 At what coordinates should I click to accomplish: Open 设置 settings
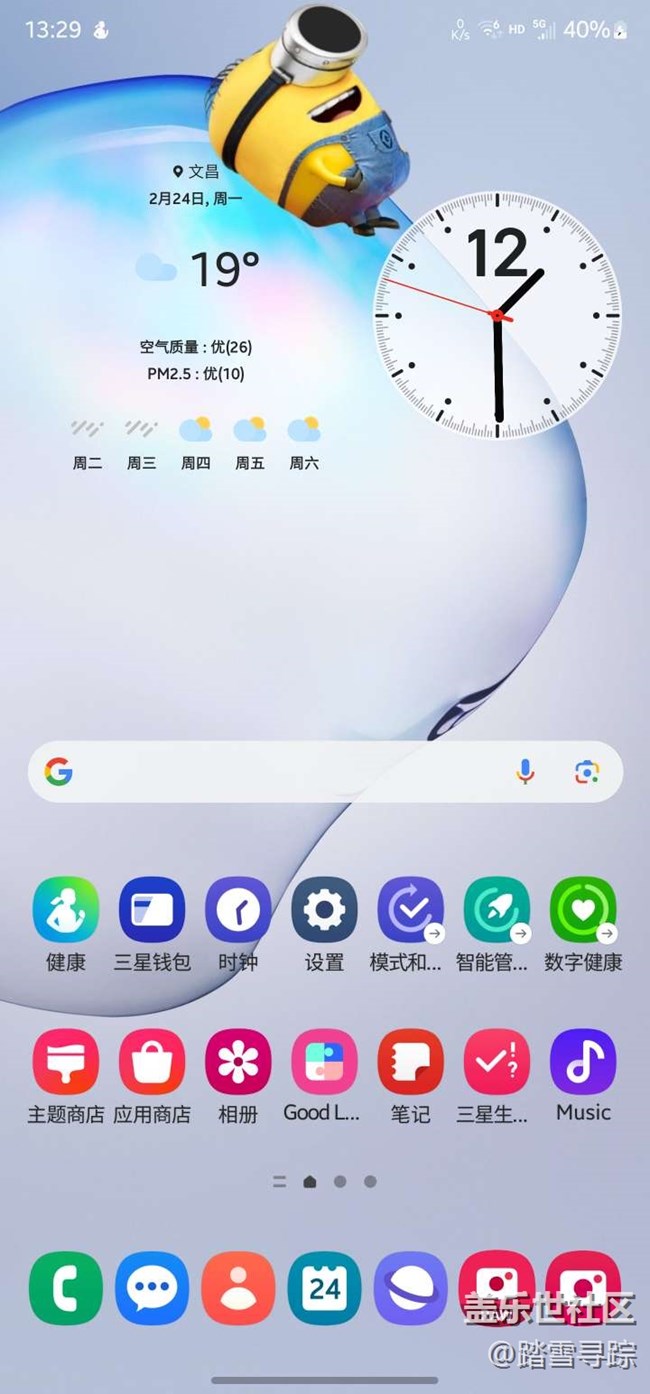[324, 911]
